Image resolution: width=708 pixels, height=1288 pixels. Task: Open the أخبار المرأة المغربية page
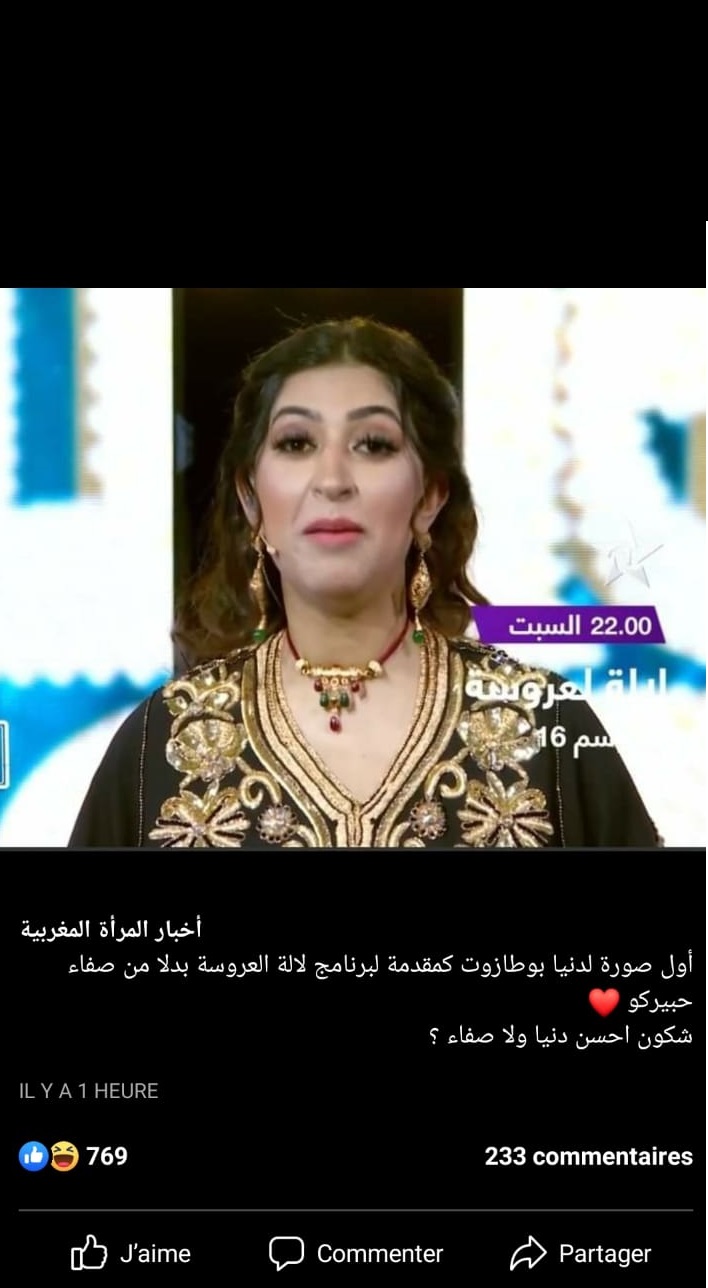[111, 929]
